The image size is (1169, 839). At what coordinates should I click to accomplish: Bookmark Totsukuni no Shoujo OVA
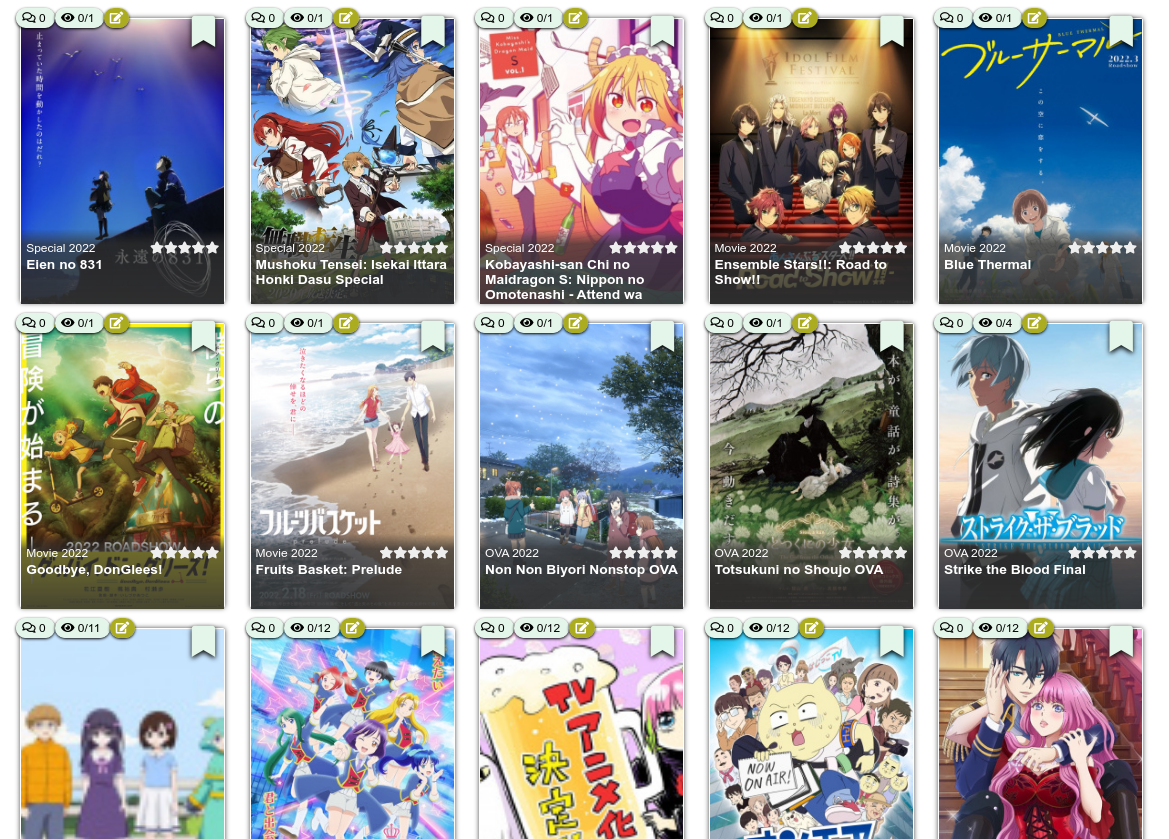pos(892,336)
